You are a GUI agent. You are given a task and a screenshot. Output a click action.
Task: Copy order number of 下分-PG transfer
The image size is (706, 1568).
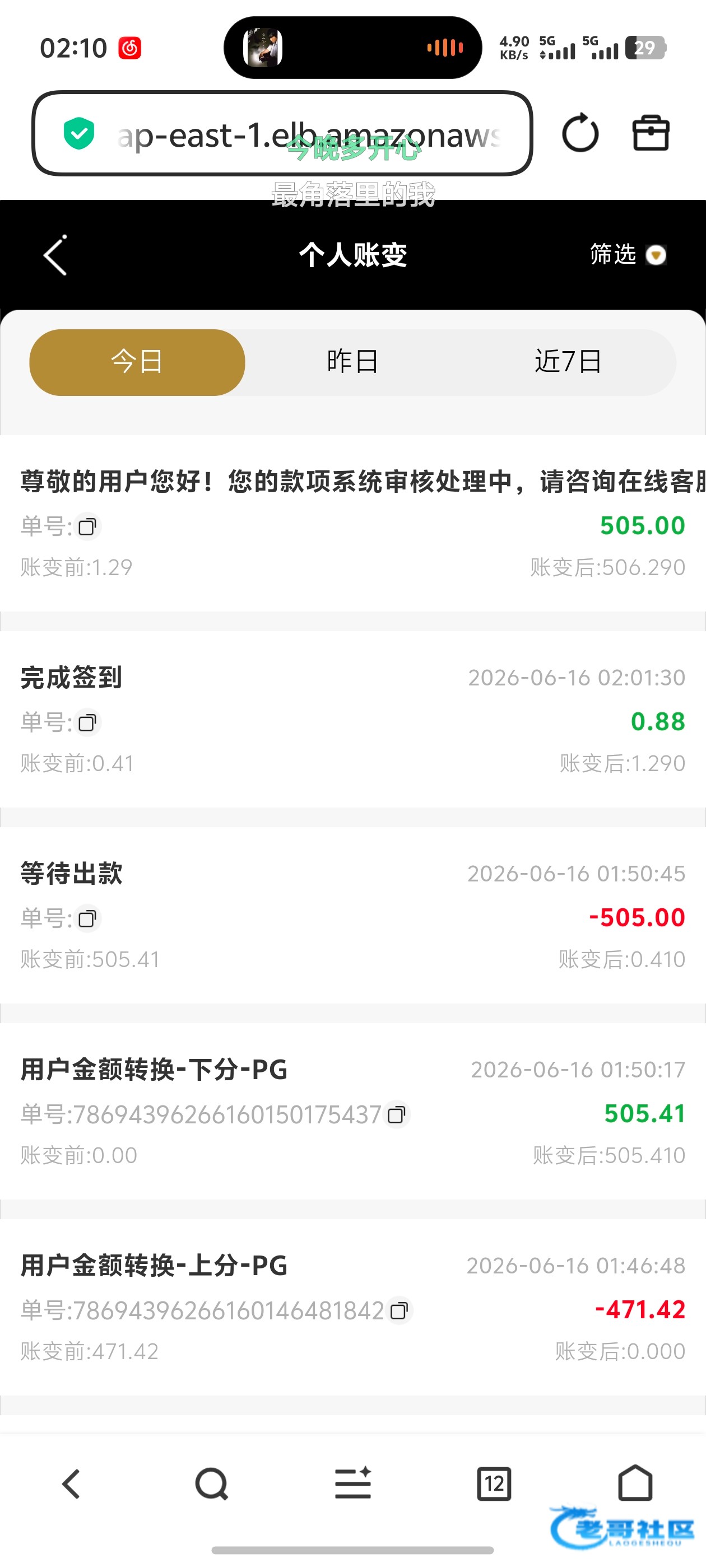[x=397, y=1114]
